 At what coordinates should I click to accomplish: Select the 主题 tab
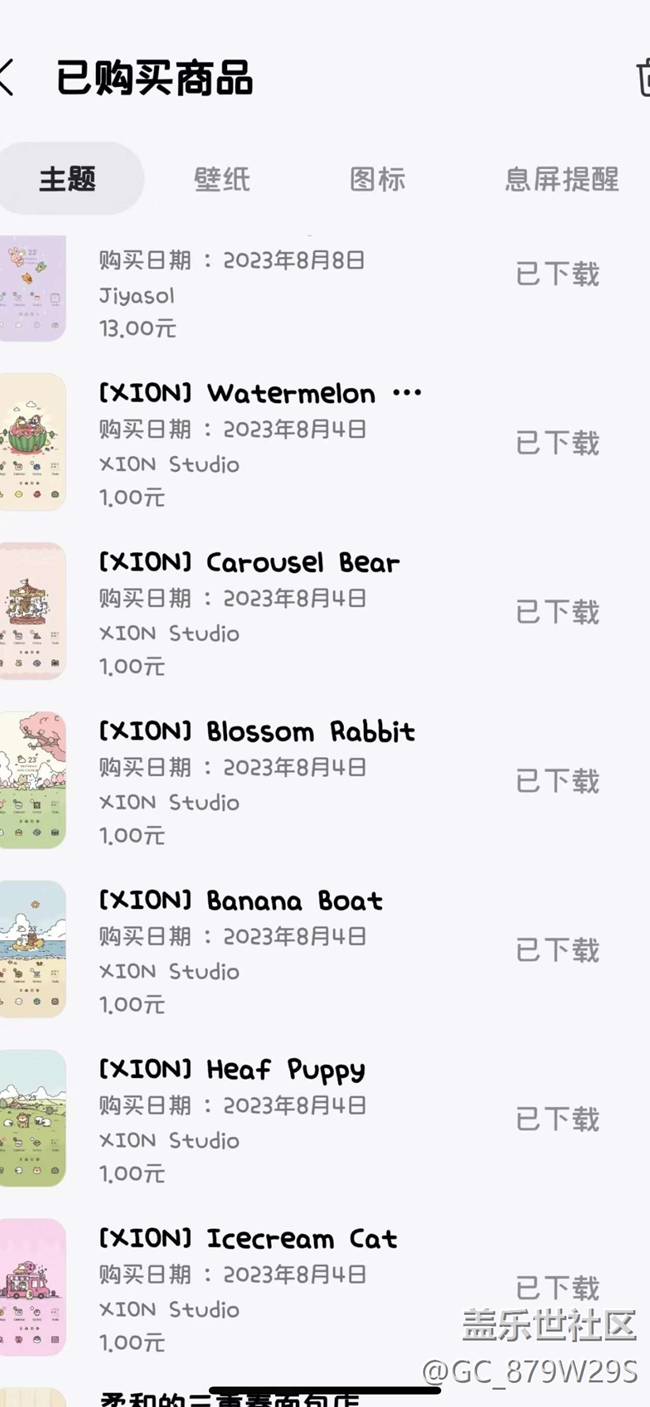tap(68, 179)
